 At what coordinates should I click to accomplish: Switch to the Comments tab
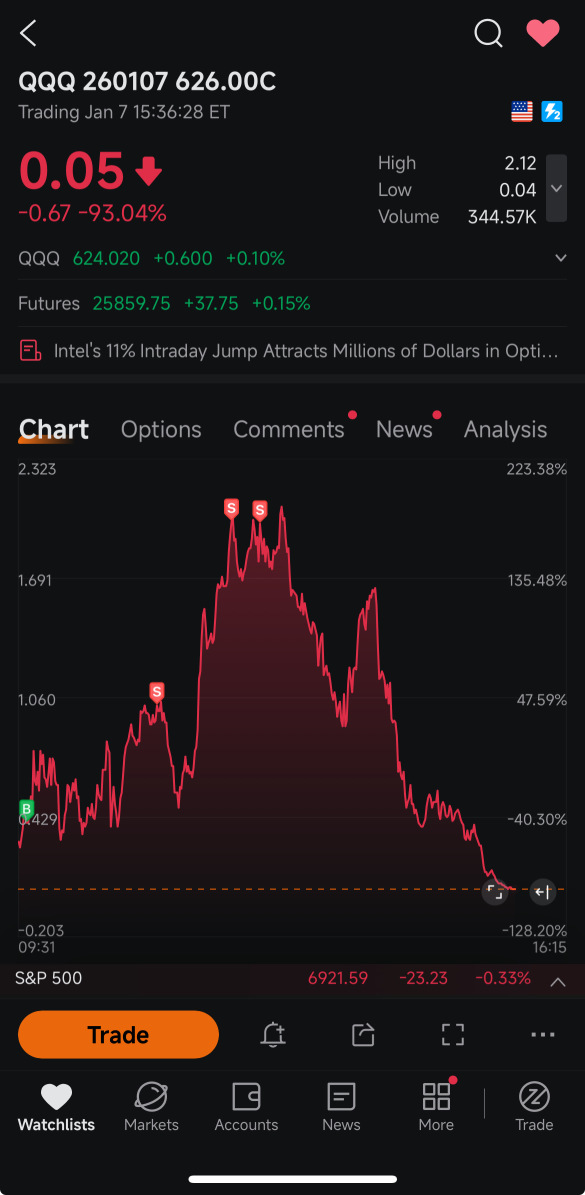[x=289, y=429]
